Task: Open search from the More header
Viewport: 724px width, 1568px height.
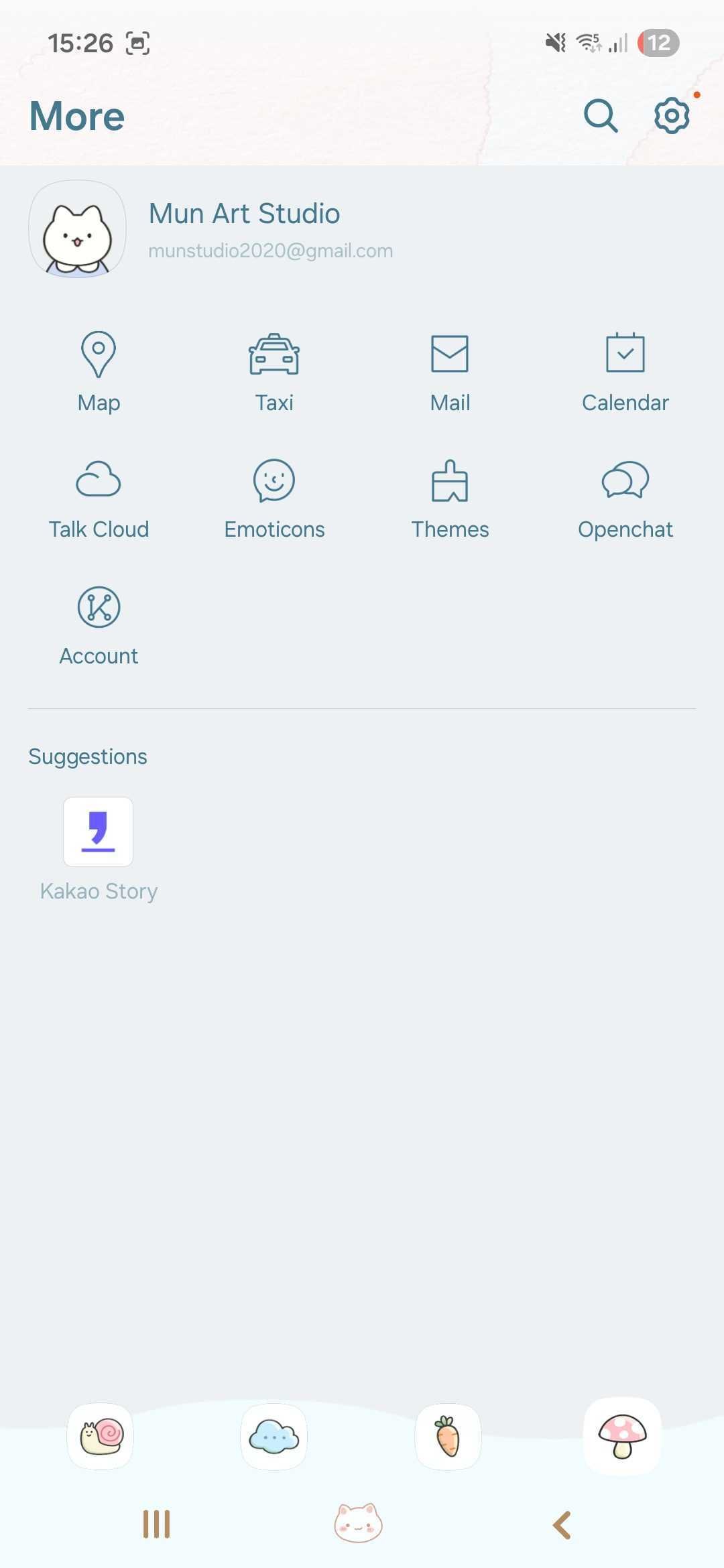Action: [x=600, y=116]
